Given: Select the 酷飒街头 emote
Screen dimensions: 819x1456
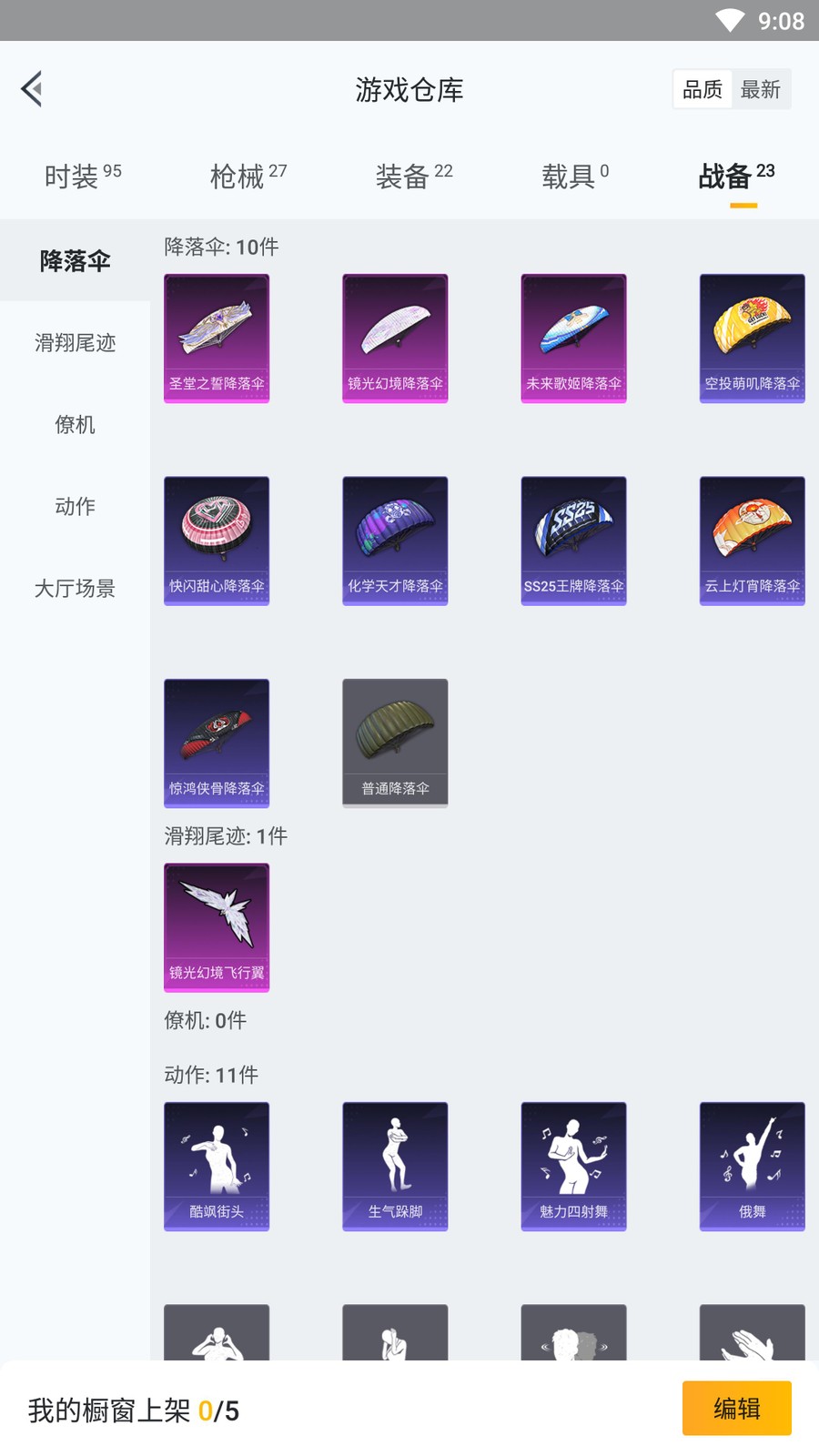Looking at the screenshot, I should (x=217, y=1166).
